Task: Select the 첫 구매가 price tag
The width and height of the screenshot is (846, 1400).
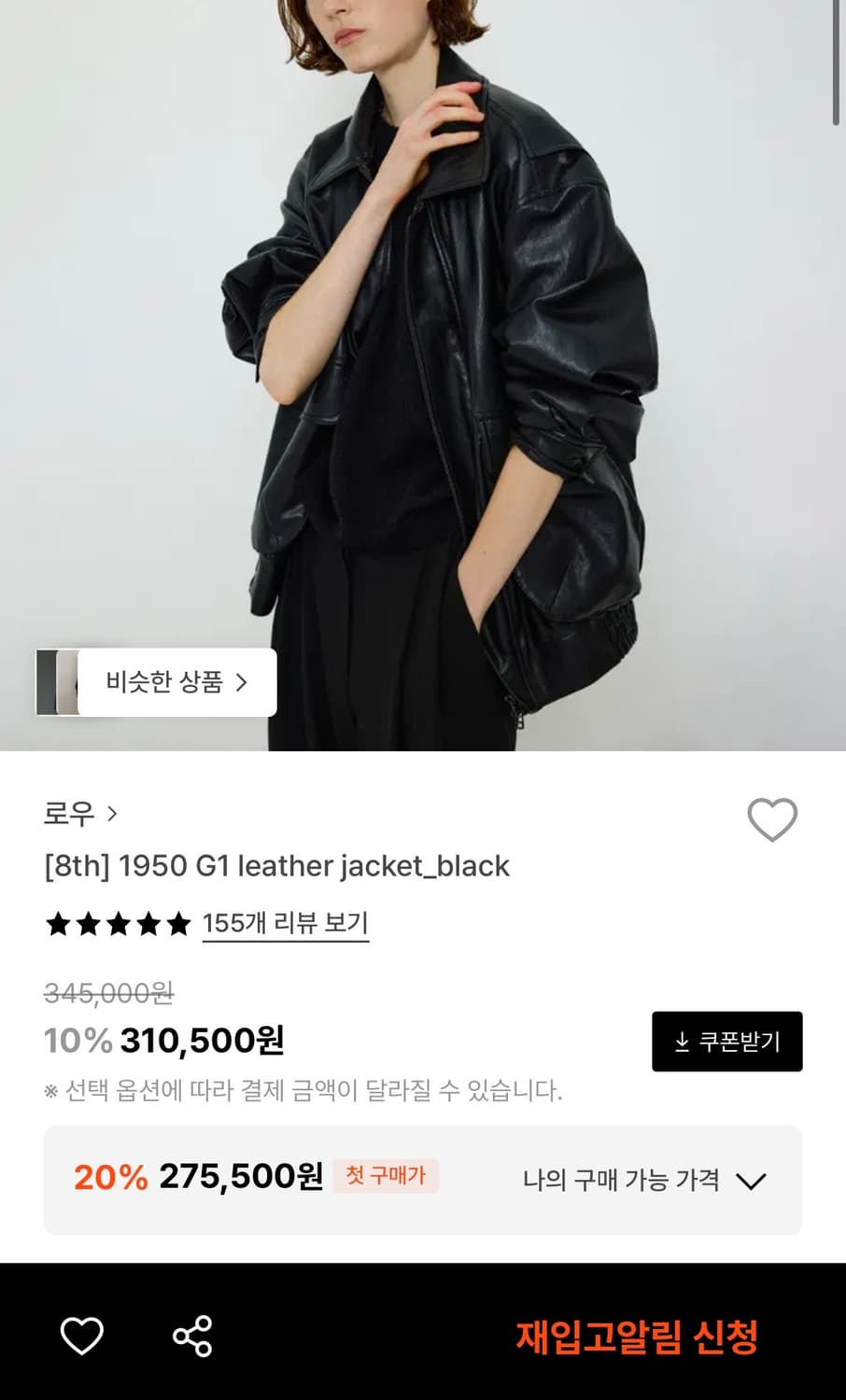Action: 386,1176
